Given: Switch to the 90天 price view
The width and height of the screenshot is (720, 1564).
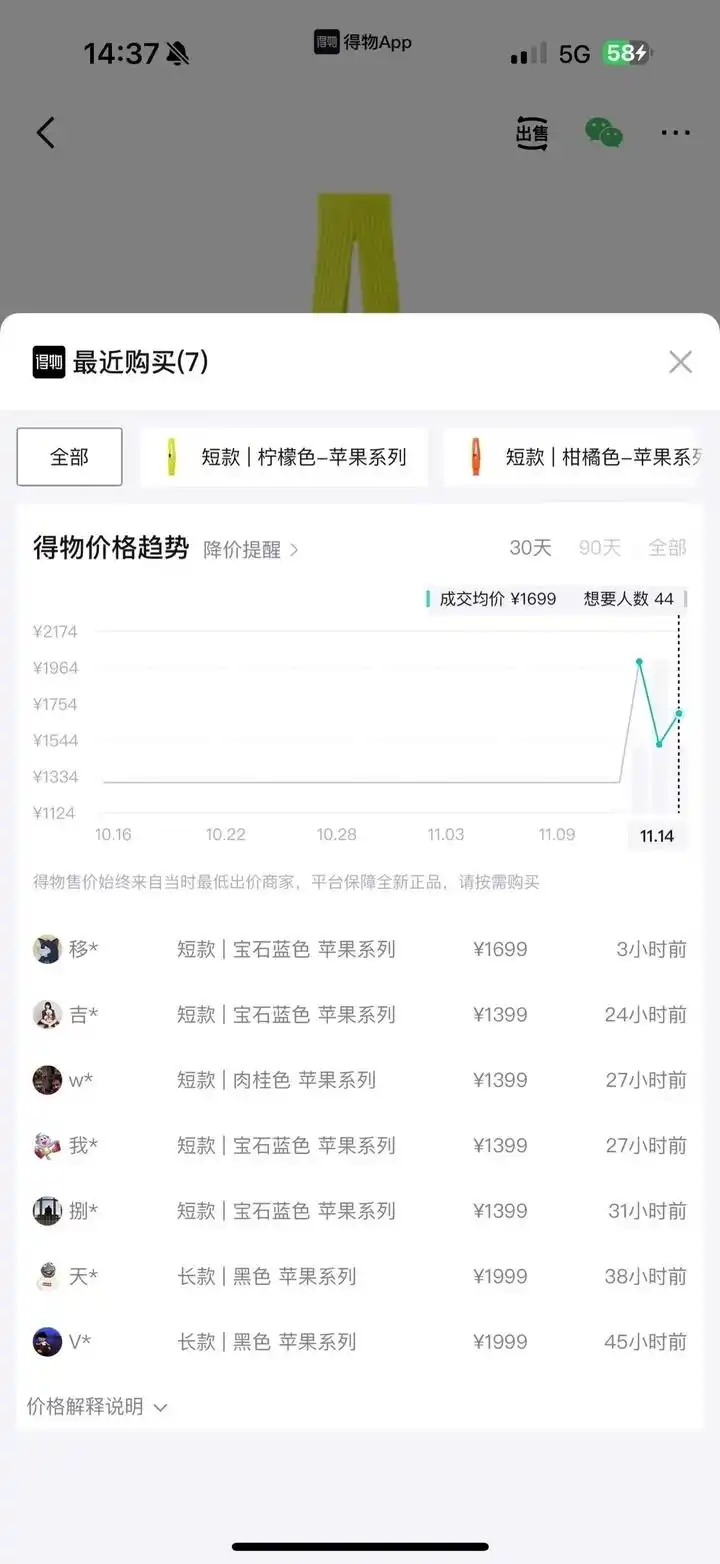Looking at the screenshot, I should pos(596,548).
